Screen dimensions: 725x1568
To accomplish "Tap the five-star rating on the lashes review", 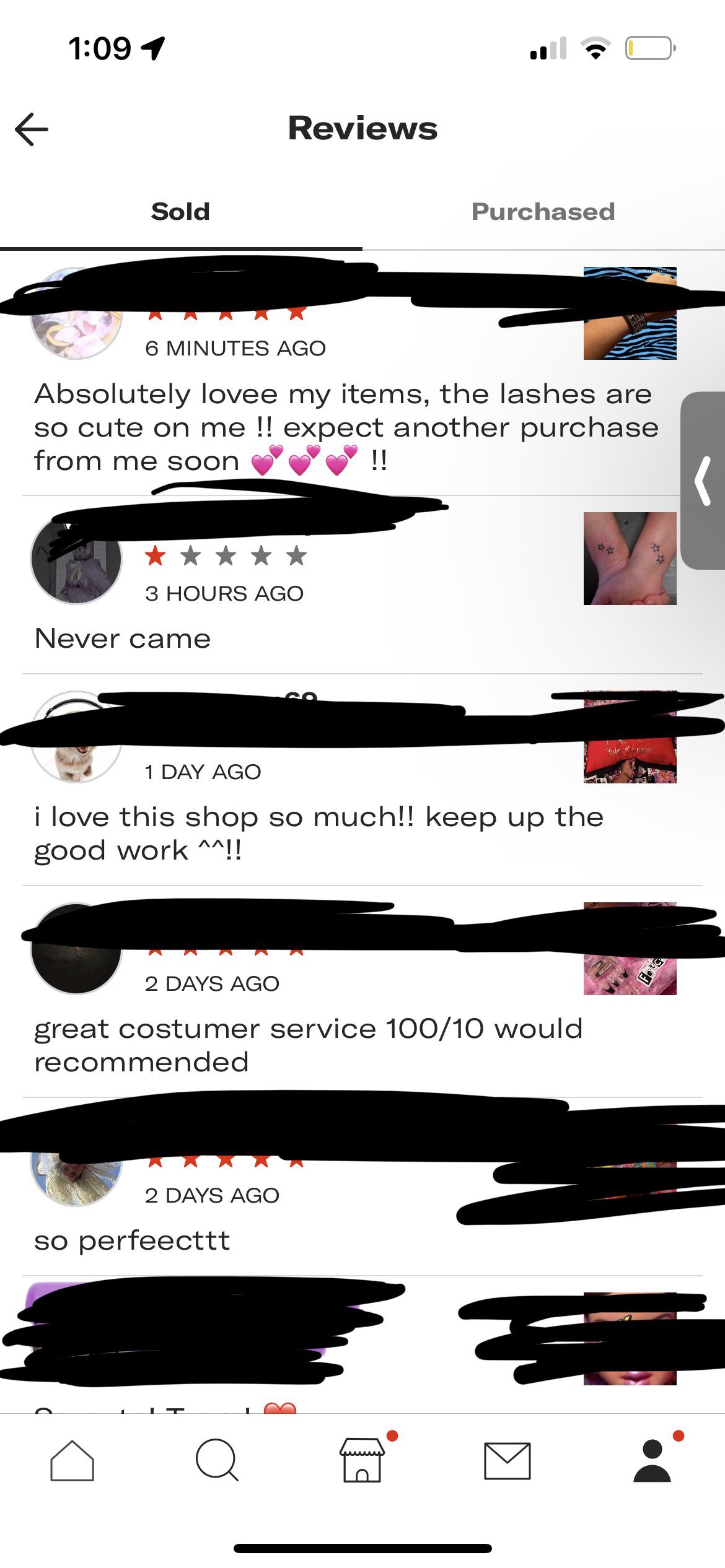I will point(226,315).
